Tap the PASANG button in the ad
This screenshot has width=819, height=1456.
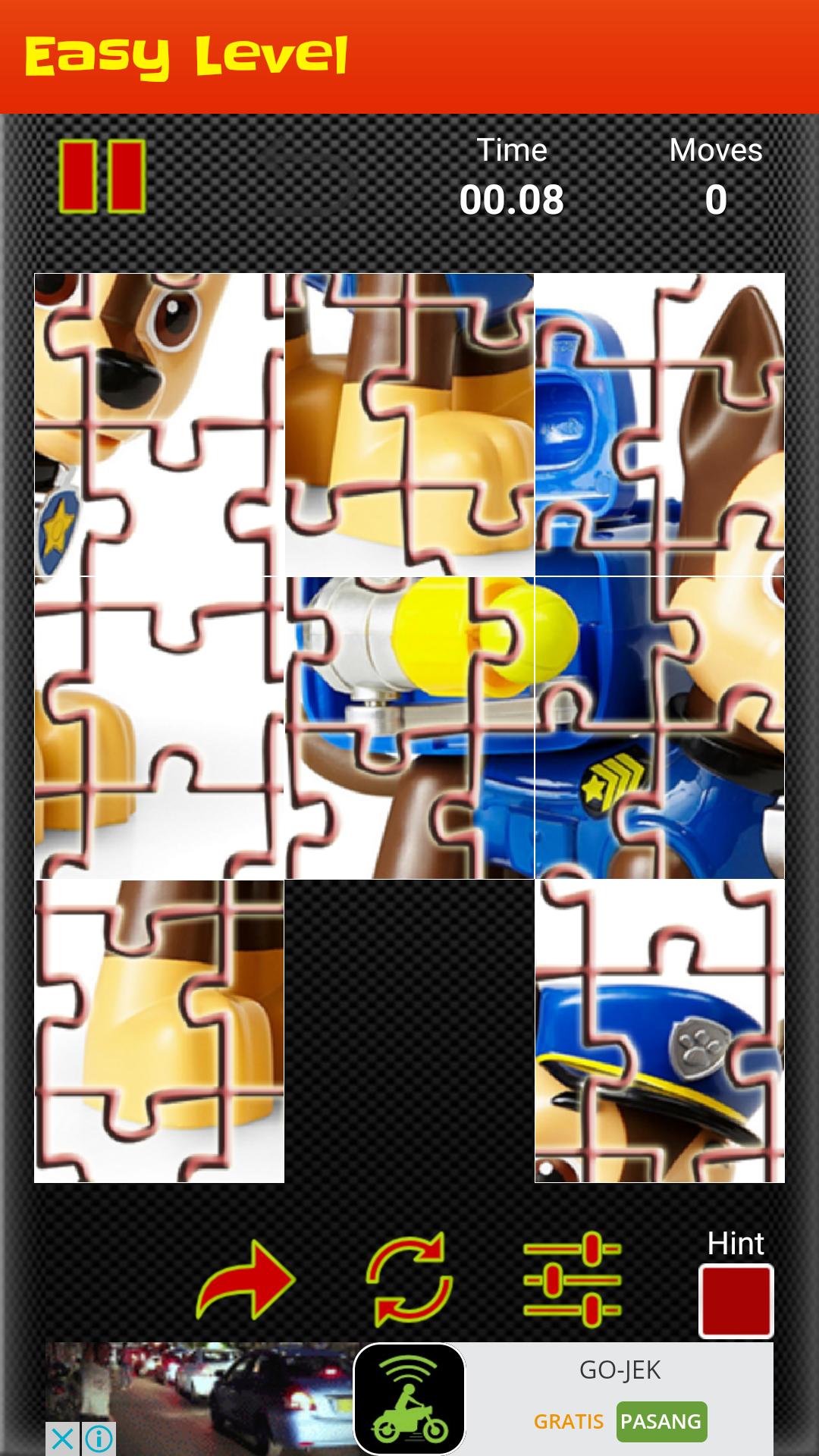[661, 1421]
